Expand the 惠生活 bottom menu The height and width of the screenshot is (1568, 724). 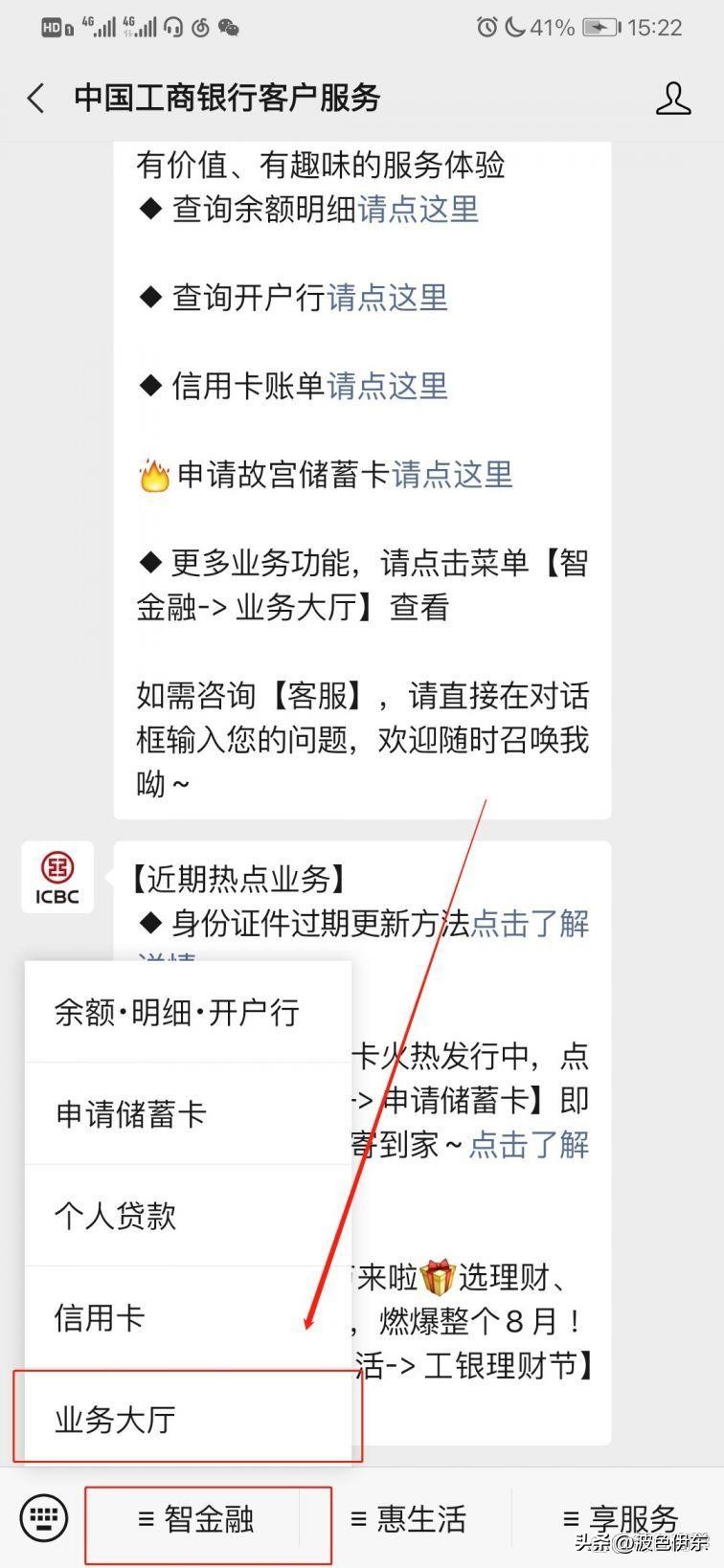pos(408,1519)
